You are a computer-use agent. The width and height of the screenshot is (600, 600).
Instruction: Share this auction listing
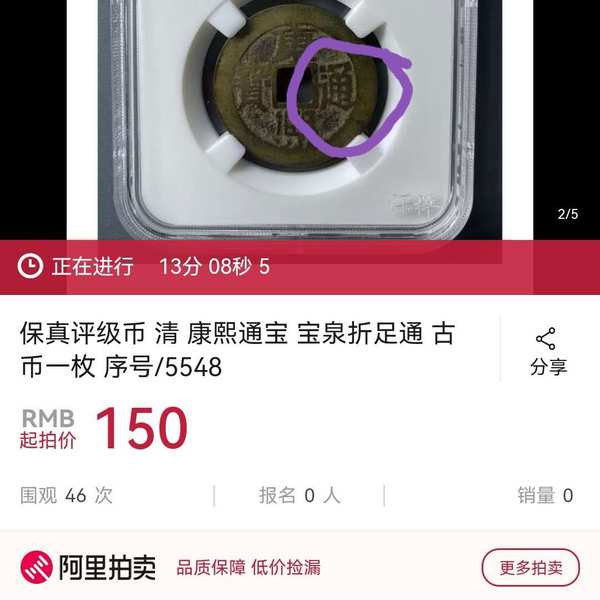[548, 351]
